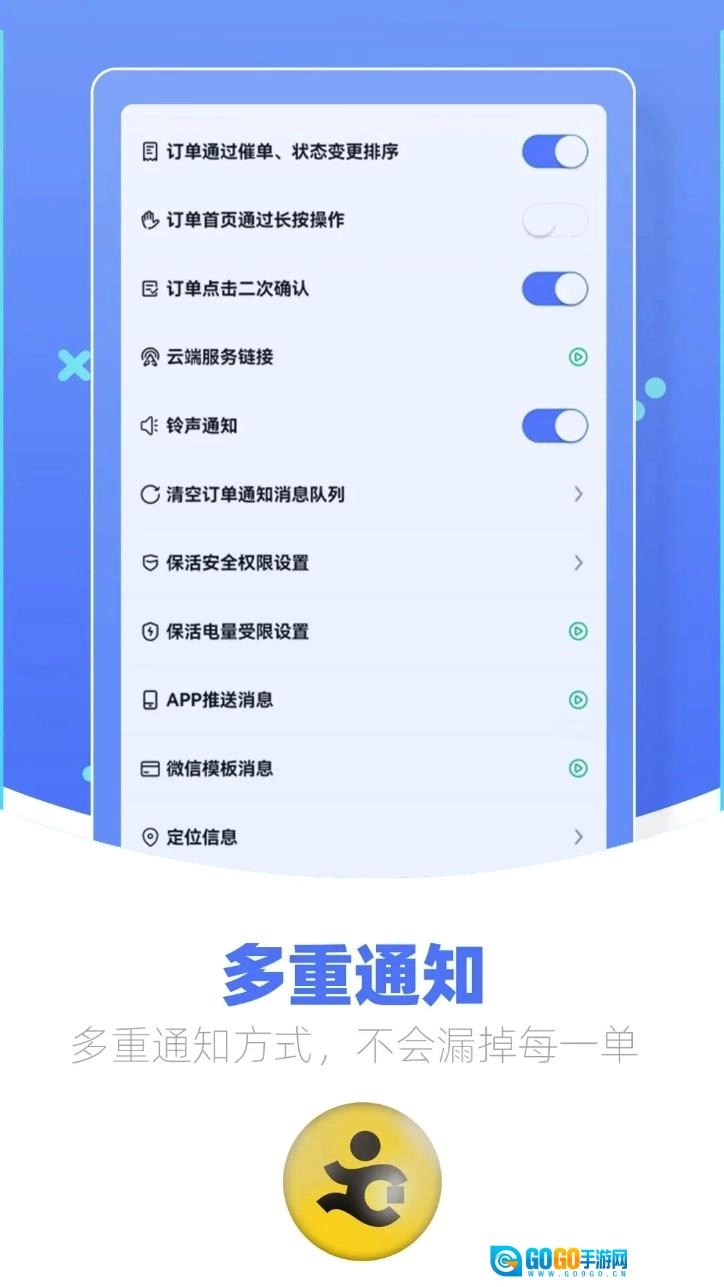Turn off 订单点击二次确认
This screenshot has height=1287, width=724.
point(554,288)
